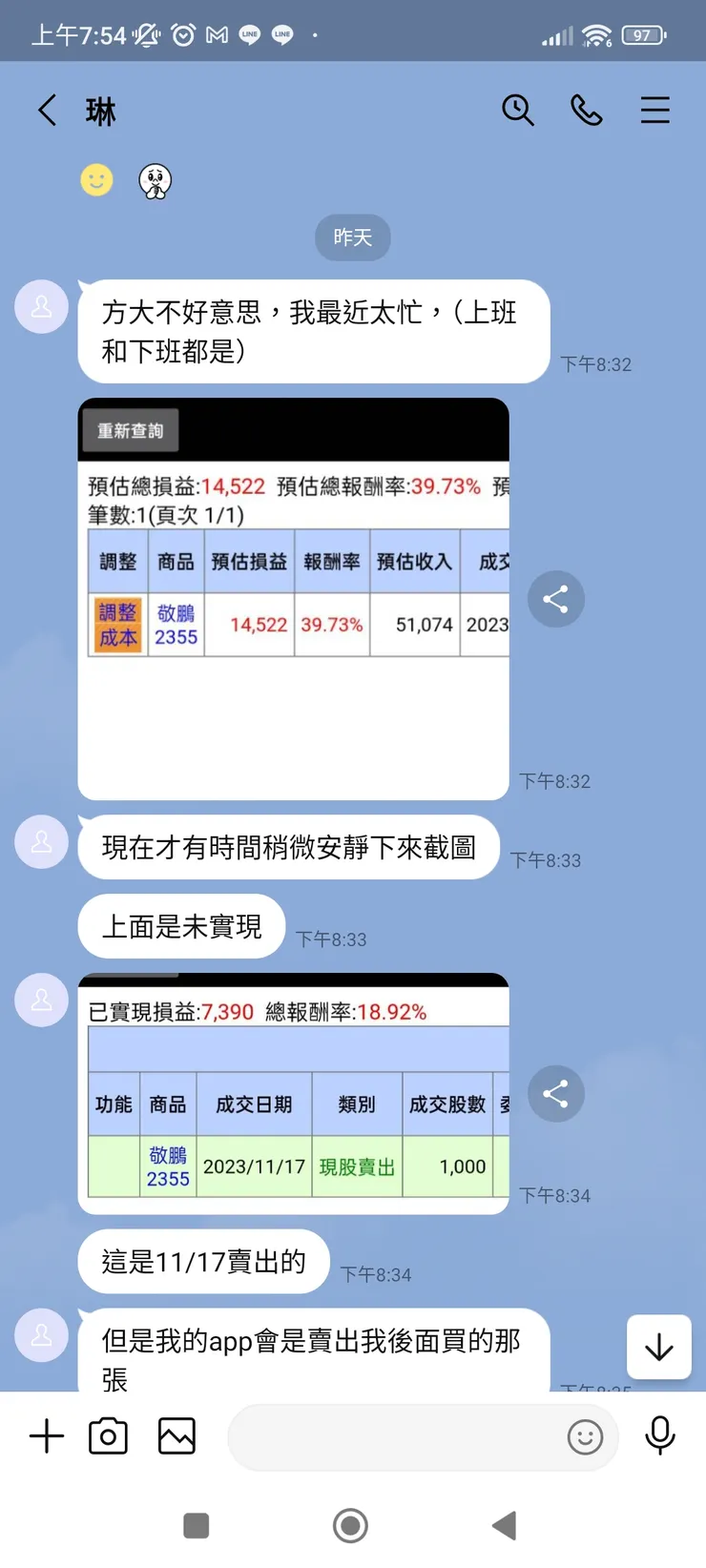Share the realized profit screenshot
The width and height of the screenshot is (706, 1568).
(x=556, y=1094)
